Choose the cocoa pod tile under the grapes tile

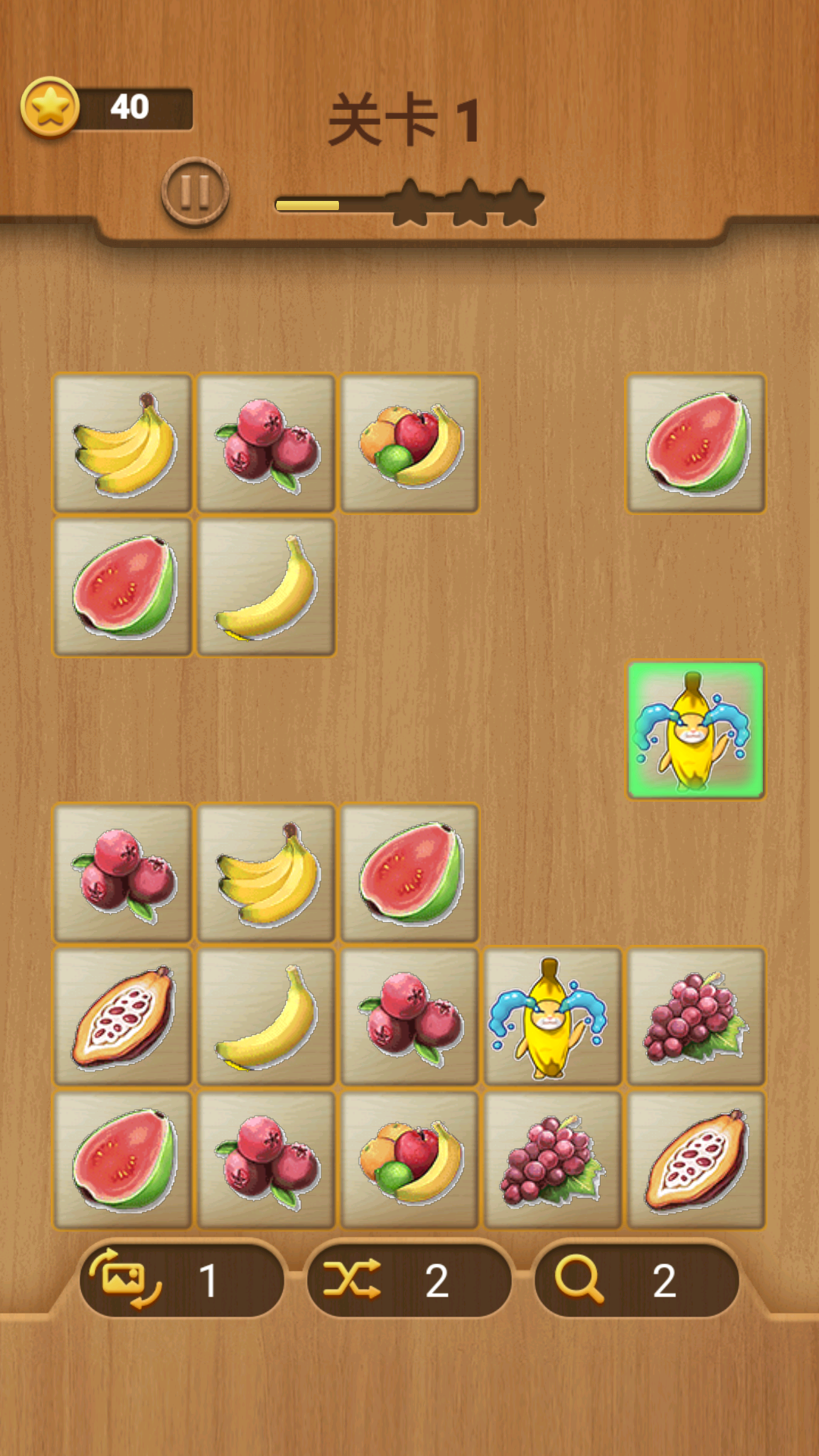(x=695, y=1159)
